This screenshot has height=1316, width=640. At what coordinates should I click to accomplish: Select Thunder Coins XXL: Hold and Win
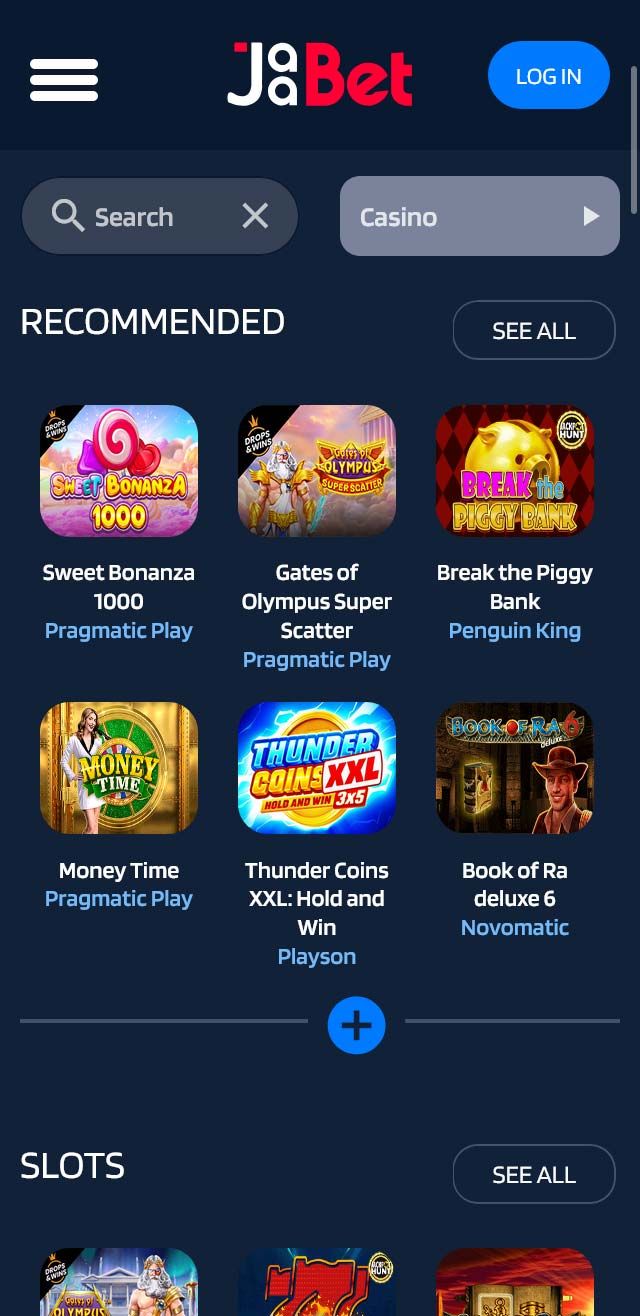(317, 768)
